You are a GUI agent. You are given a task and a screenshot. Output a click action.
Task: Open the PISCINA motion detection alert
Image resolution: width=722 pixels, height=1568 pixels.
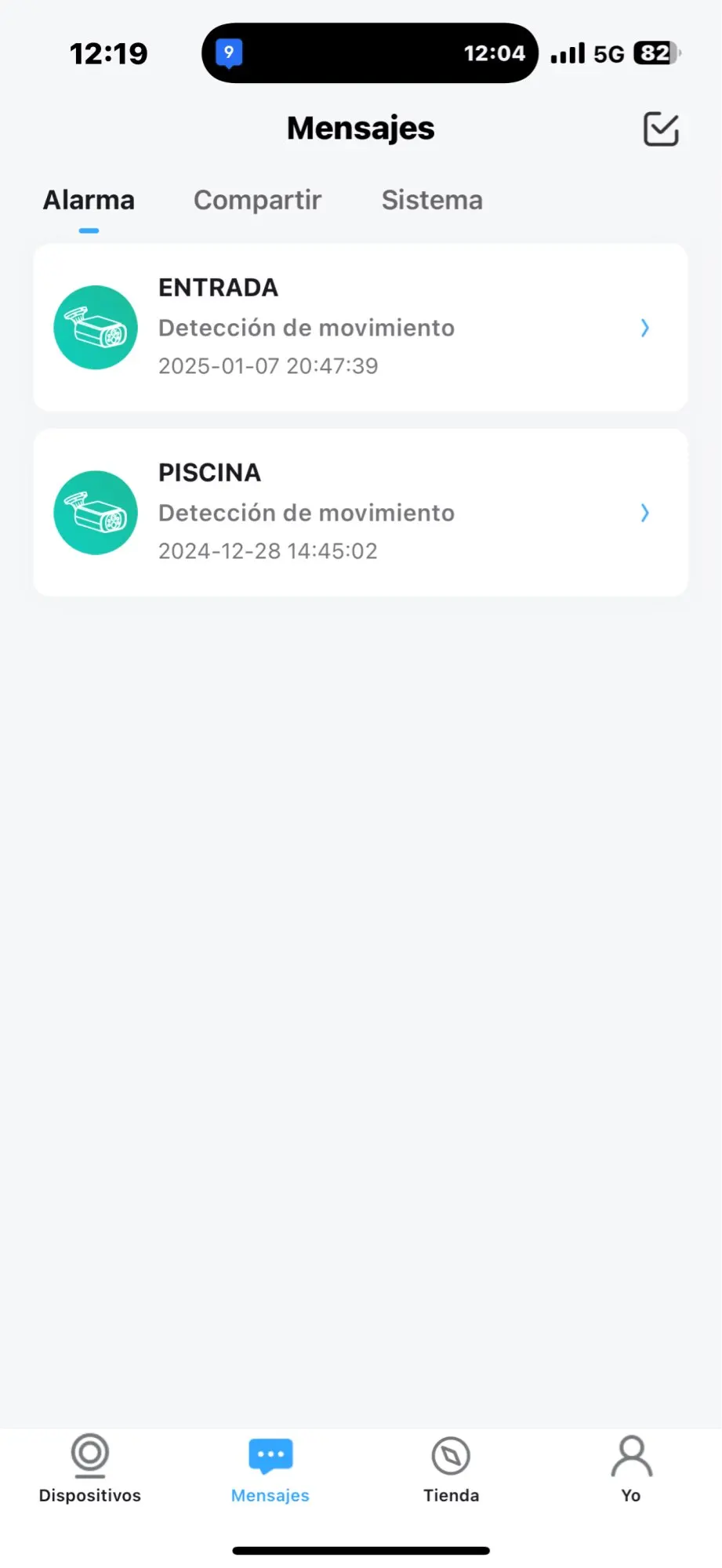[361, 512]
